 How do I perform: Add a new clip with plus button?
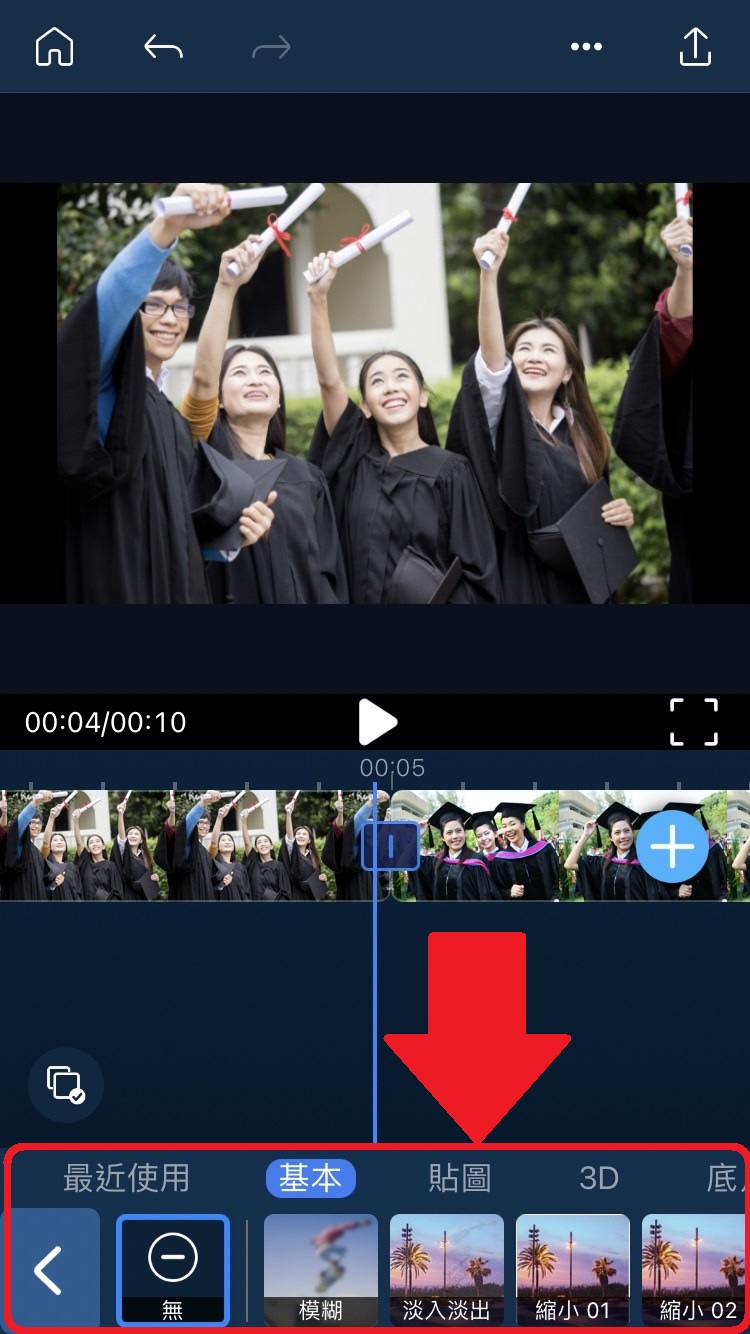(x=672, y=847)
